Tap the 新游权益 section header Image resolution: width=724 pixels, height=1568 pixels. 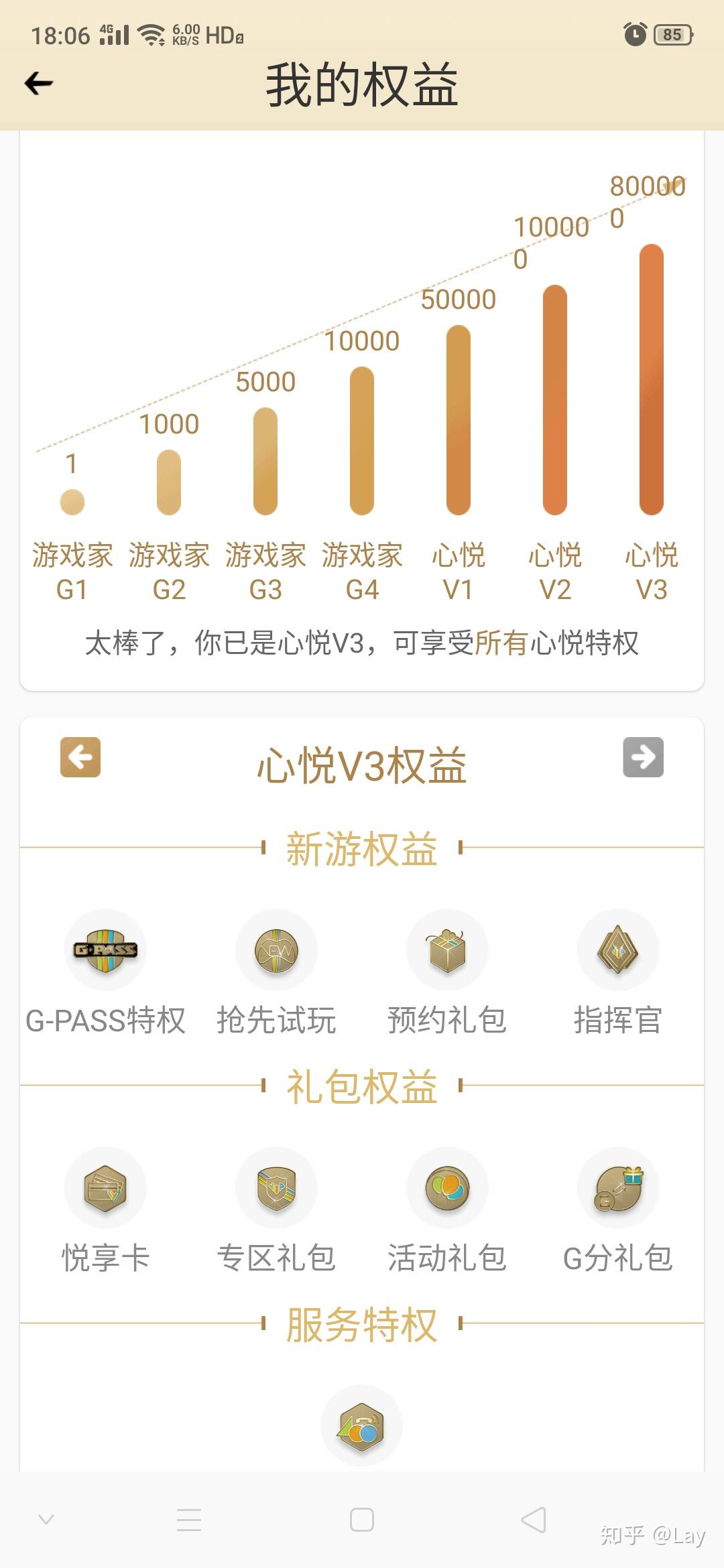(362, 848)
